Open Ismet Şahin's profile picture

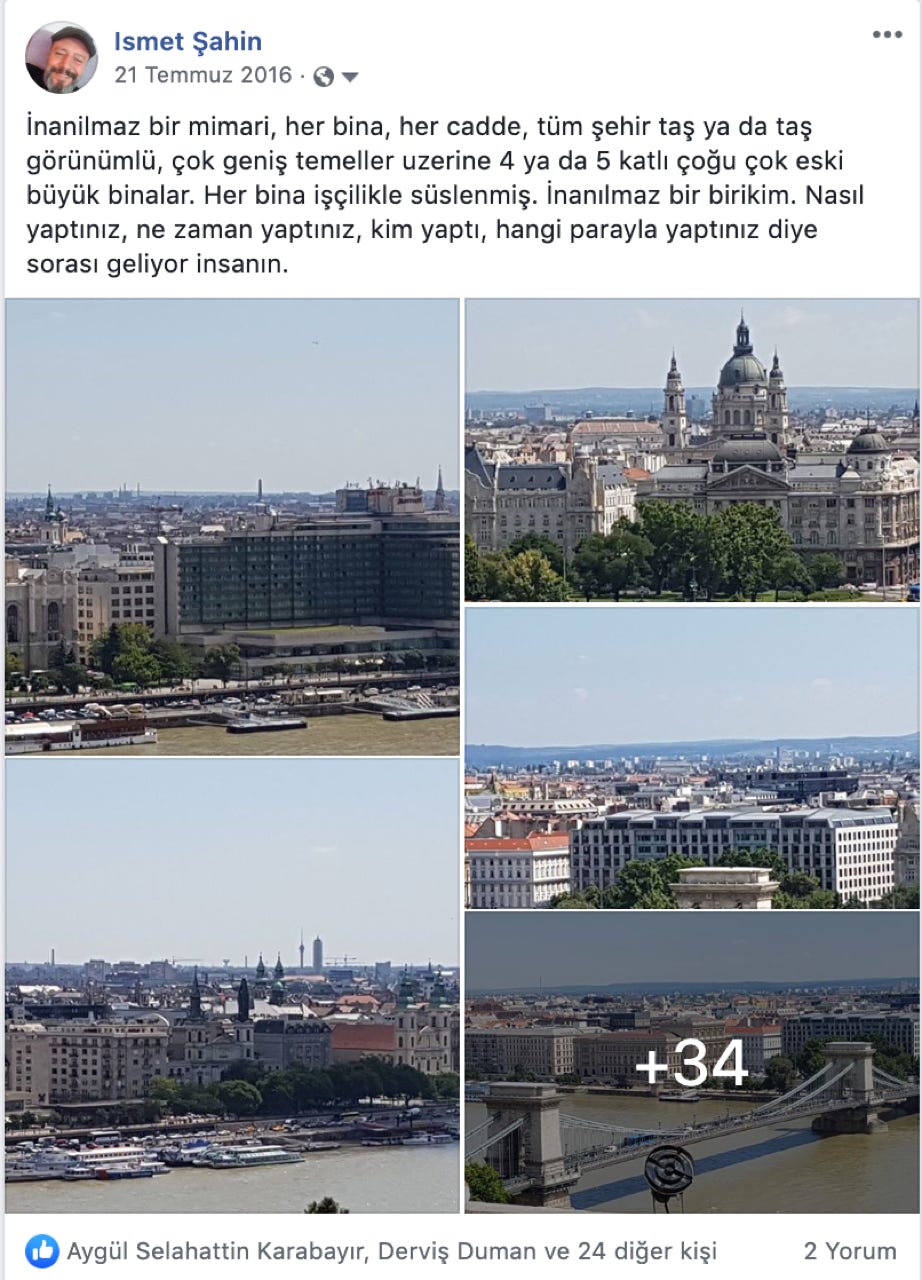click(x=61, y=58)
